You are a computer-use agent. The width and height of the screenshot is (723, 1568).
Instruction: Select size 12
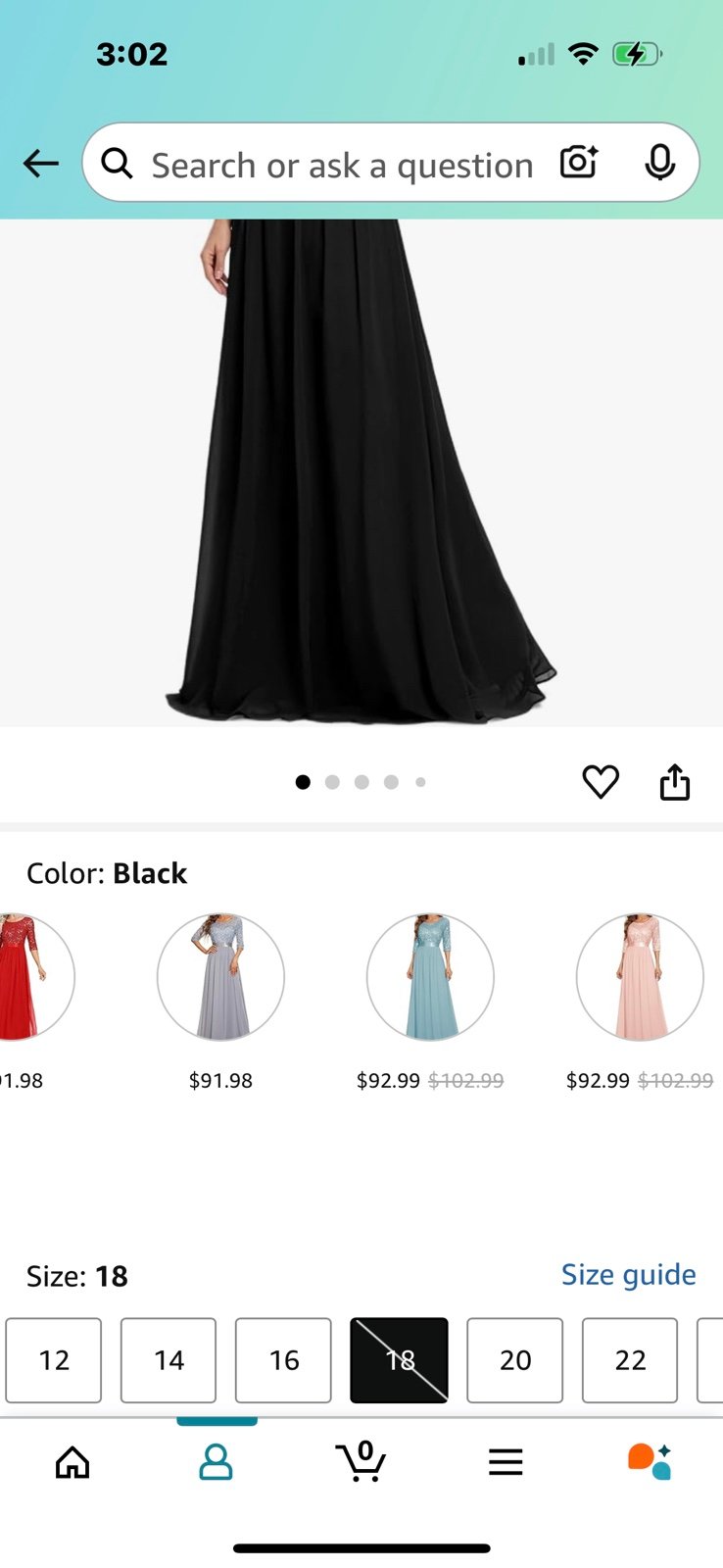tap(54, 1360)
